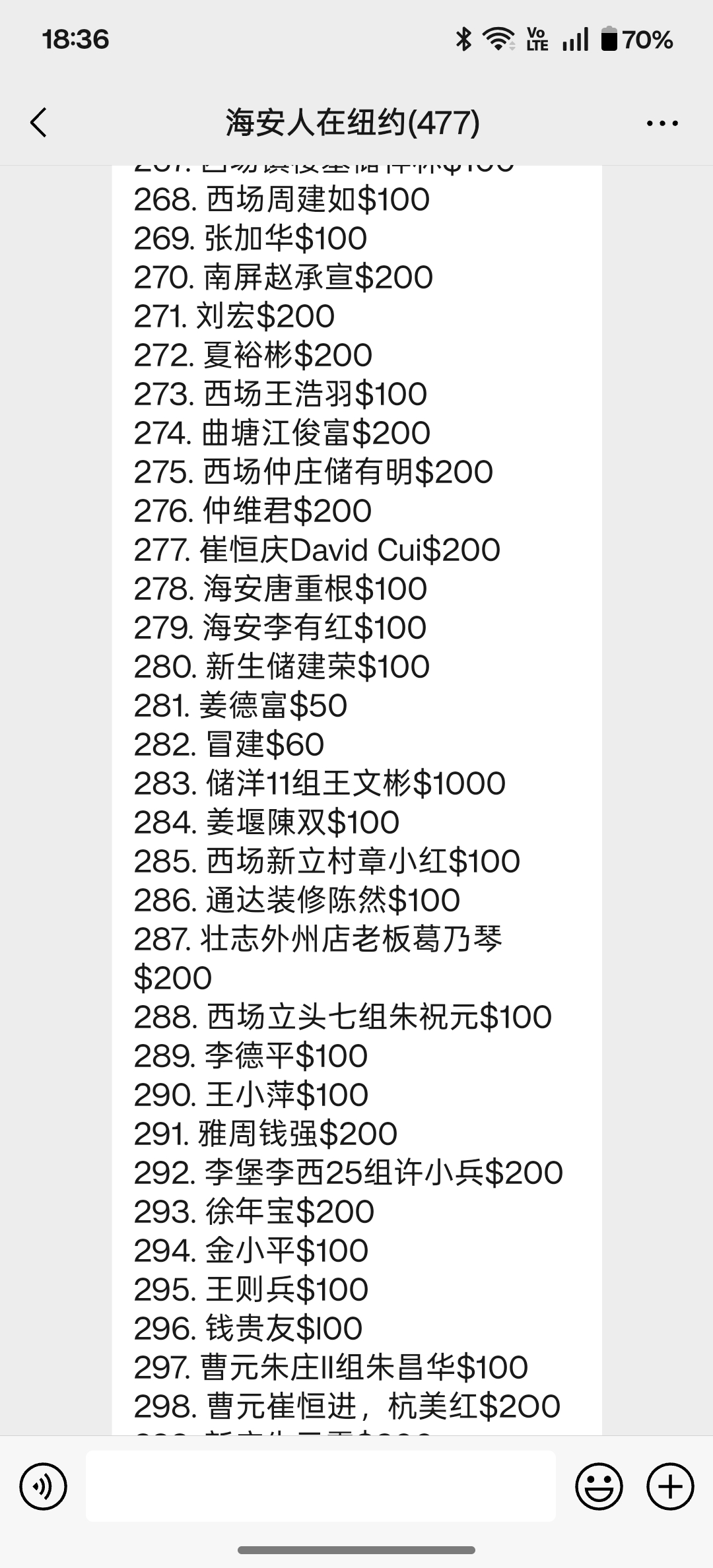Expand more options with the ellipsis
Viewport: 713px width, 1568px height.
pyautogui.click(x=662, y=122)
